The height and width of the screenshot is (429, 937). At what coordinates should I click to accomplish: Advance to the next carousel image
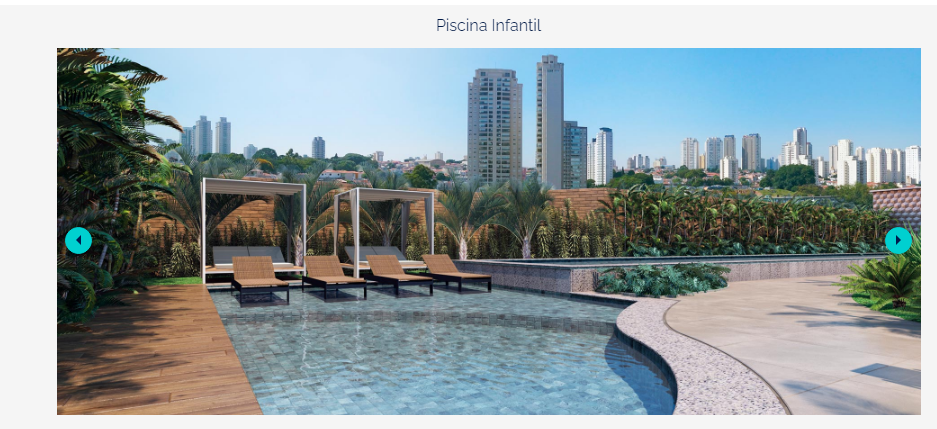[898, 240]
